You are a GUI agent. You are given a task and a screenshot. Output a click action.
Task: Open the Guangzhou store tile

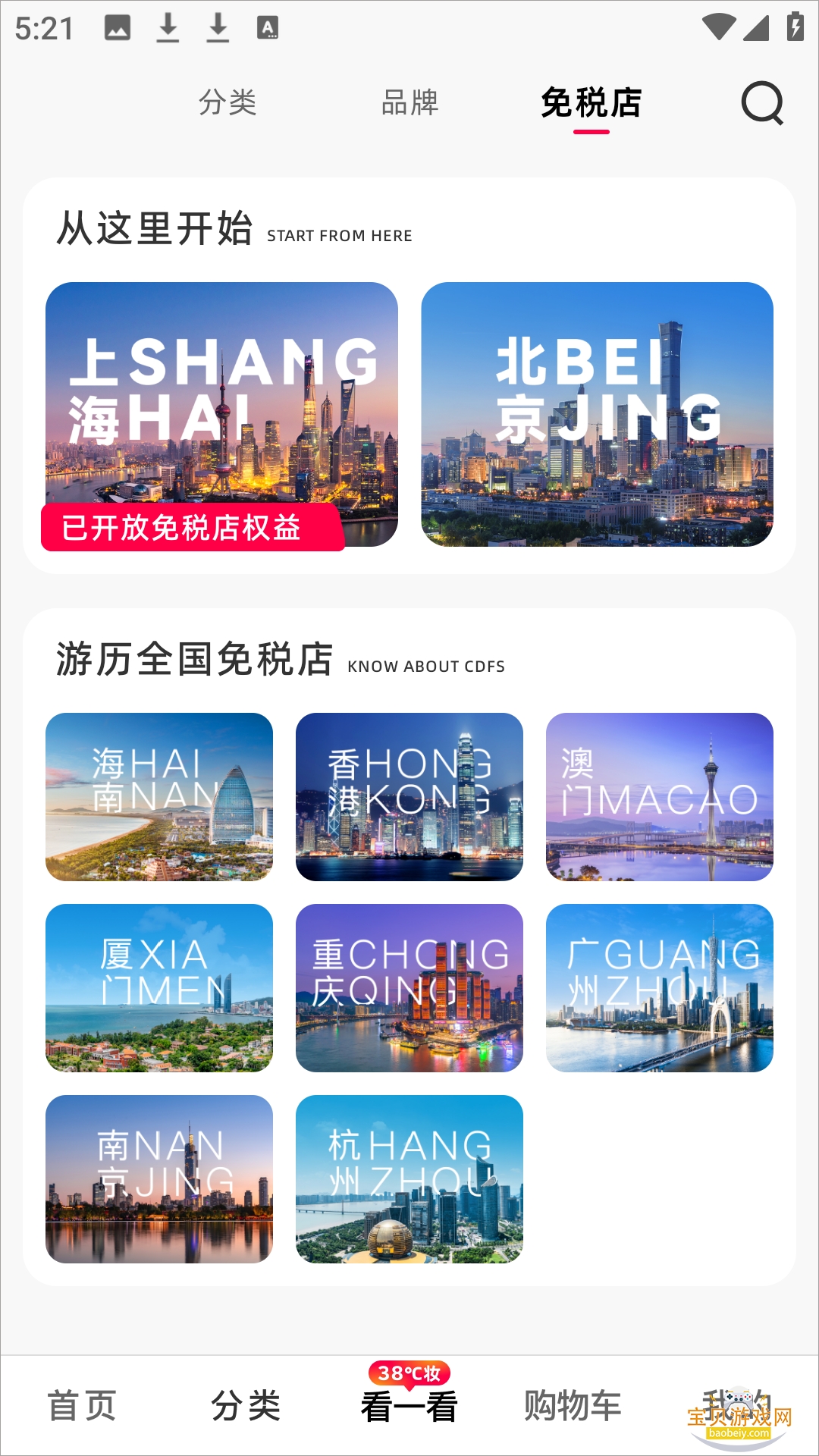pos(660,987)
